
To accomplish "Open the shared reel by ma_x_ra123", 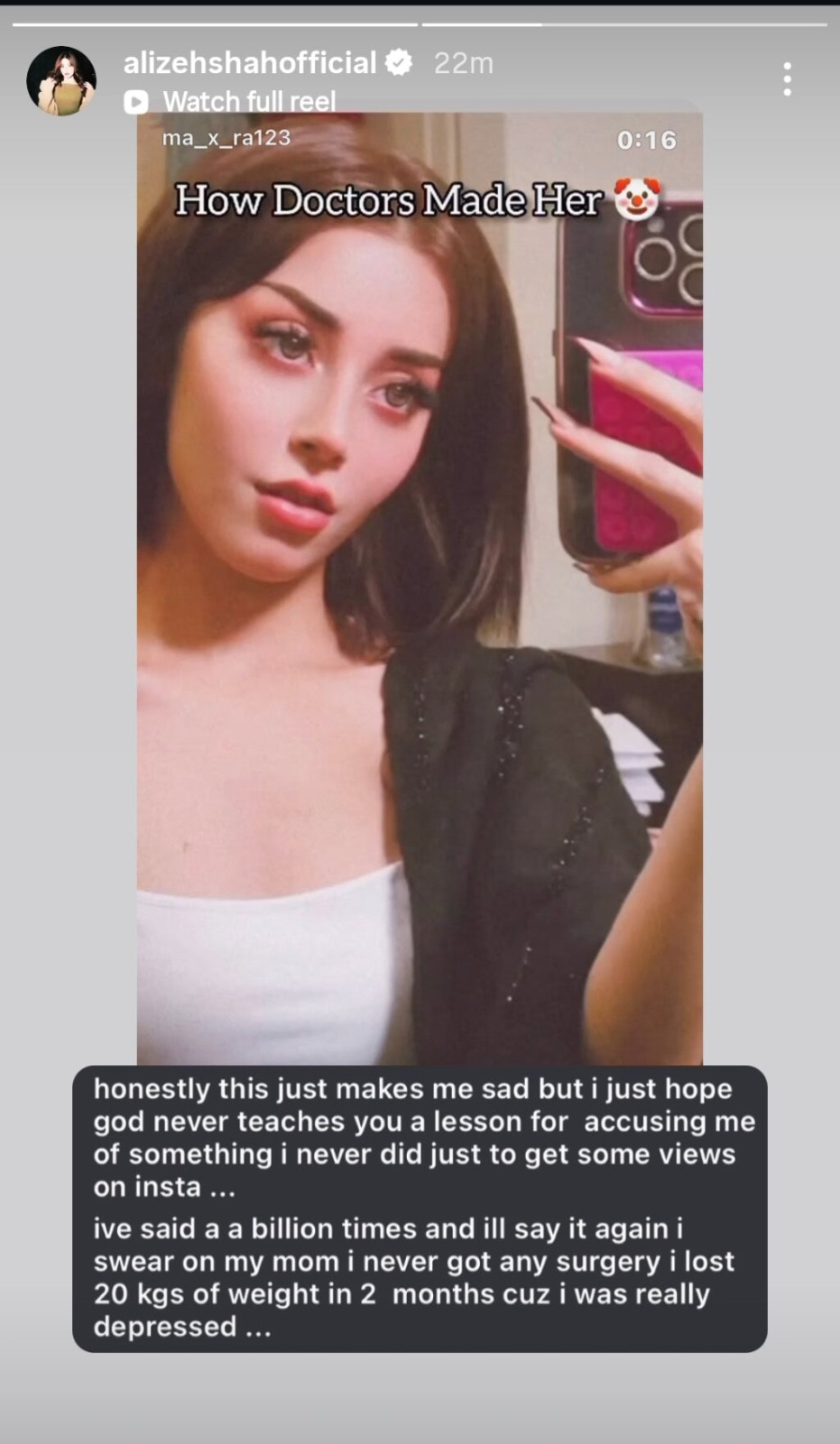I will coord(420,587).
